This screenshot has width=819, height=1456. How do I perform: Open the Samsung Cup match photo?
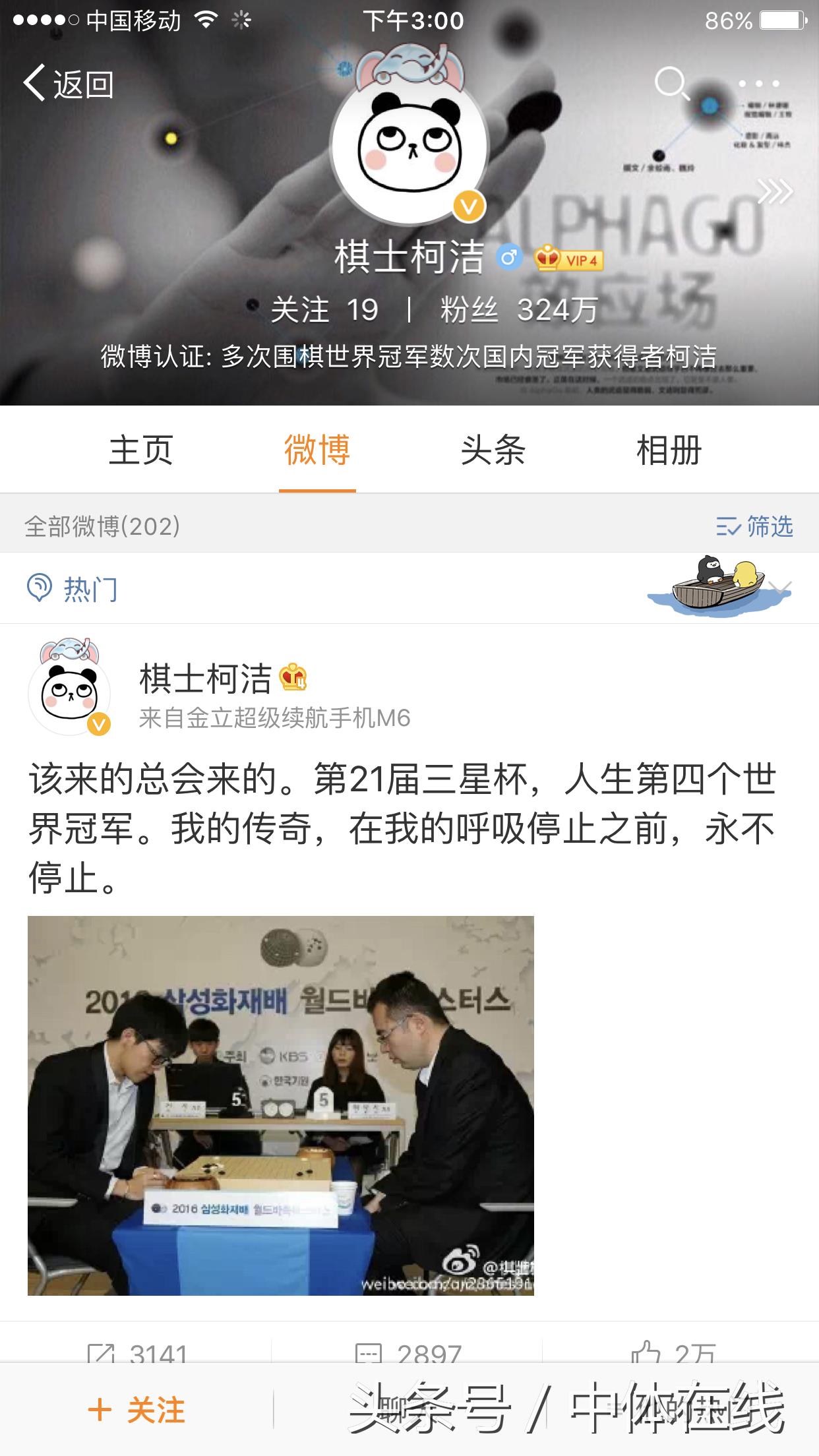pos(280,1105)
